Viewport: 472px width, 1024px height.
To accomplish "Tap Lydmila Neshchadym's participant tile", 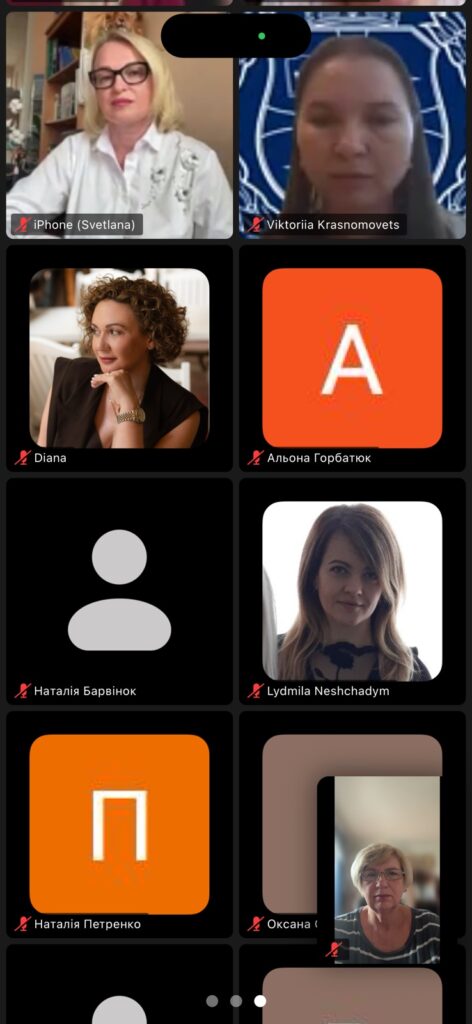I will pos(353,591).
